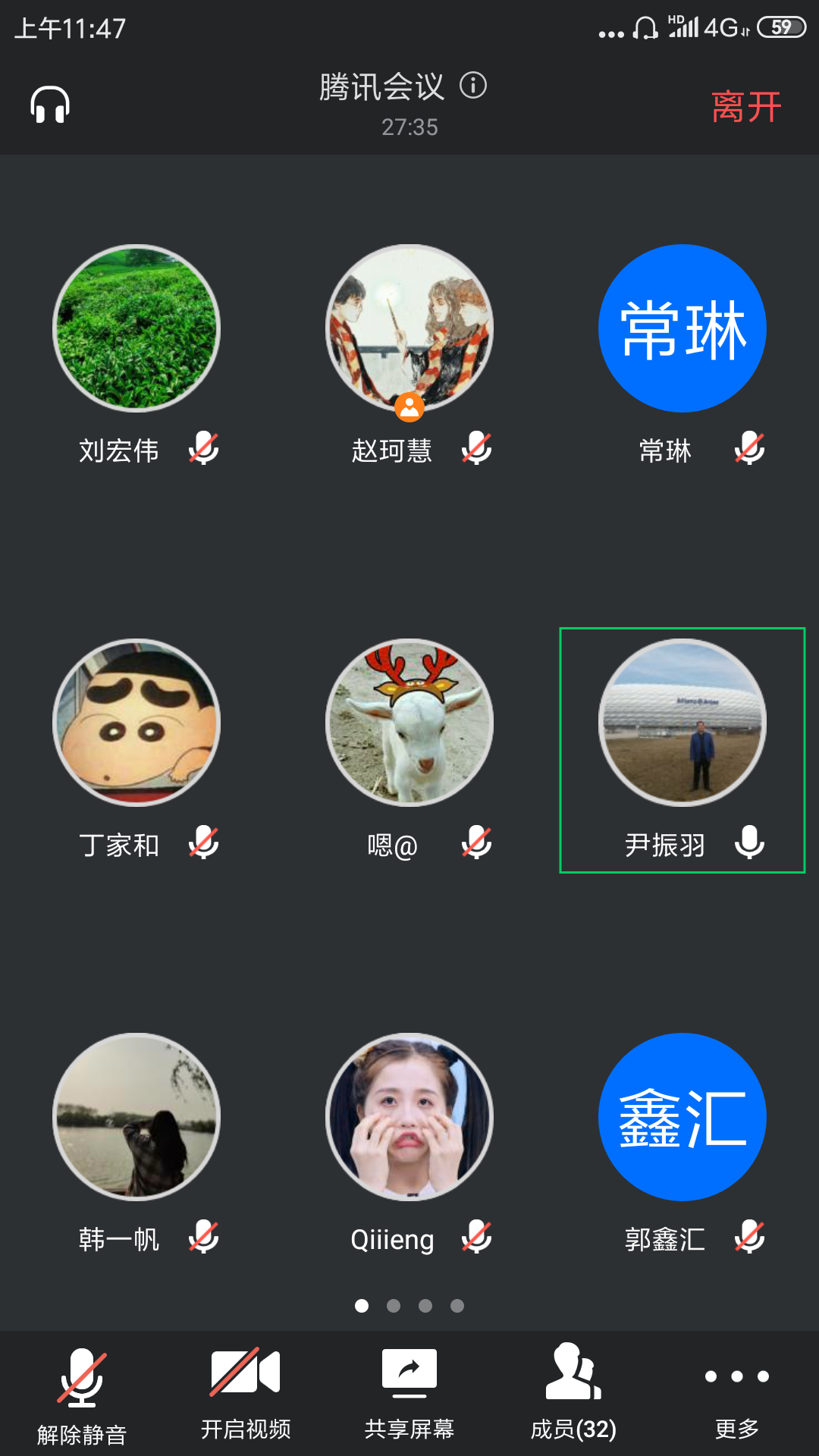The height and width of the screenshot is (1456, 819).
Task: Select participant 刘宏伟's tile
Action: 136,328
